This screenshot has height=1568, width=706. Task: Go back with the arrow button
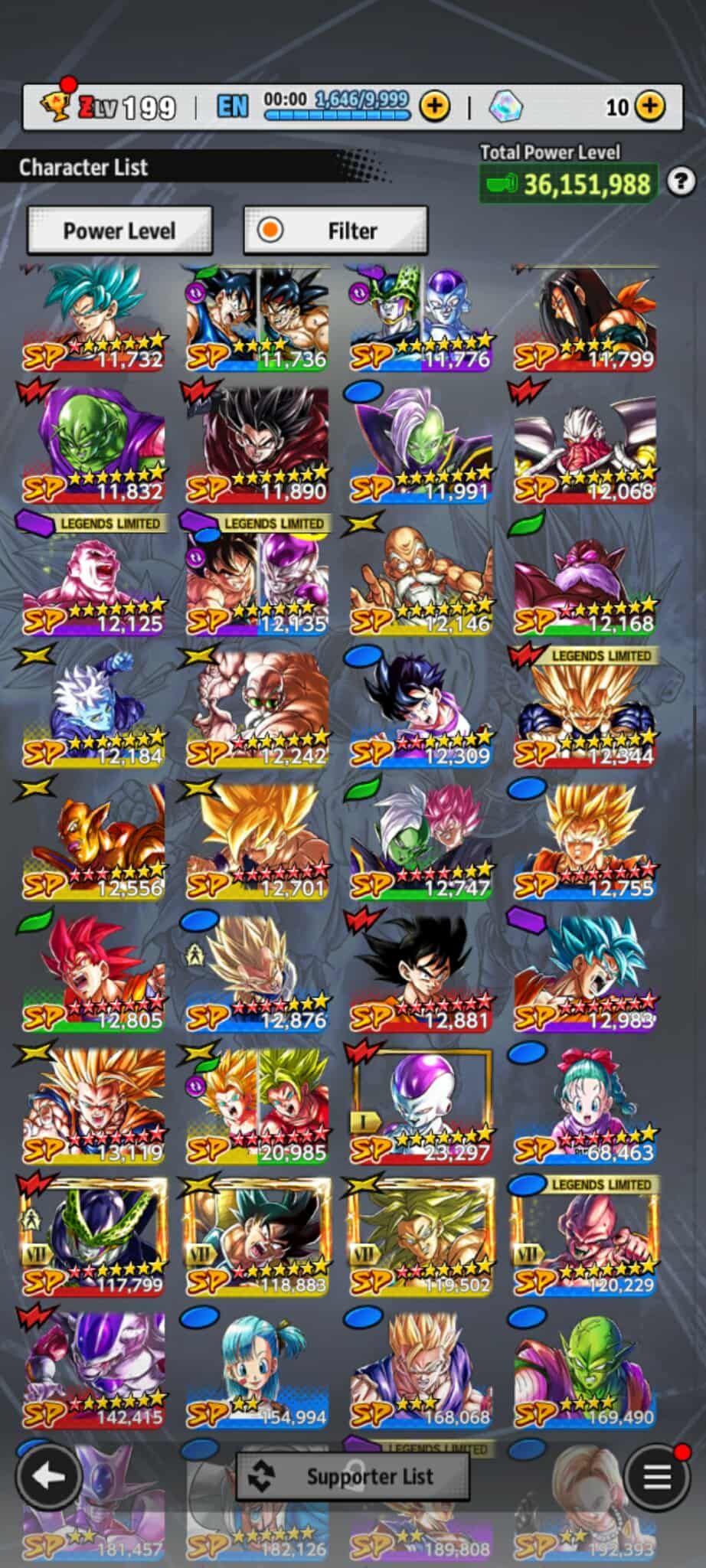pos(50,1475)
